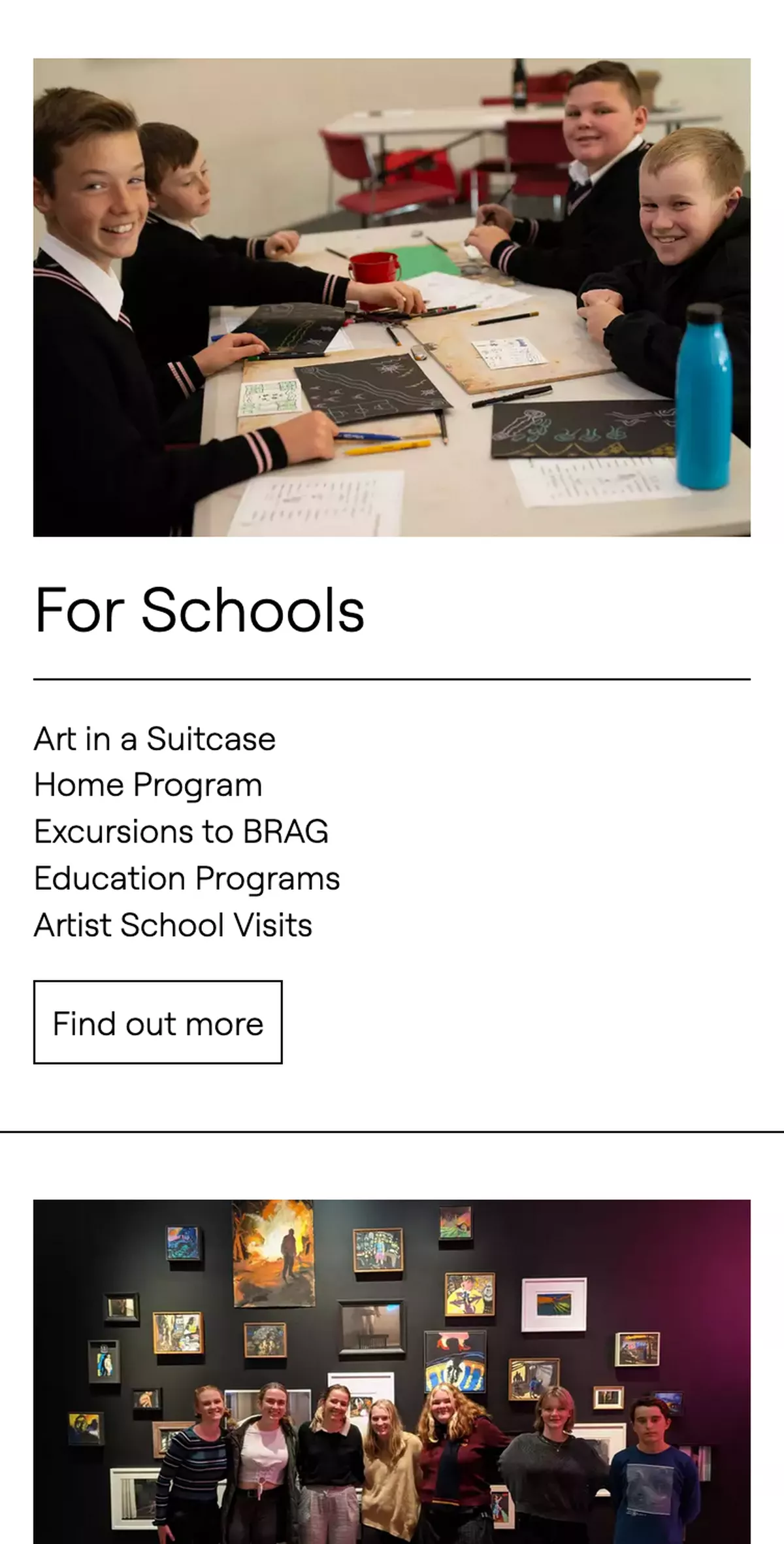Open the For Schools classroom photo card

(391, 297)
